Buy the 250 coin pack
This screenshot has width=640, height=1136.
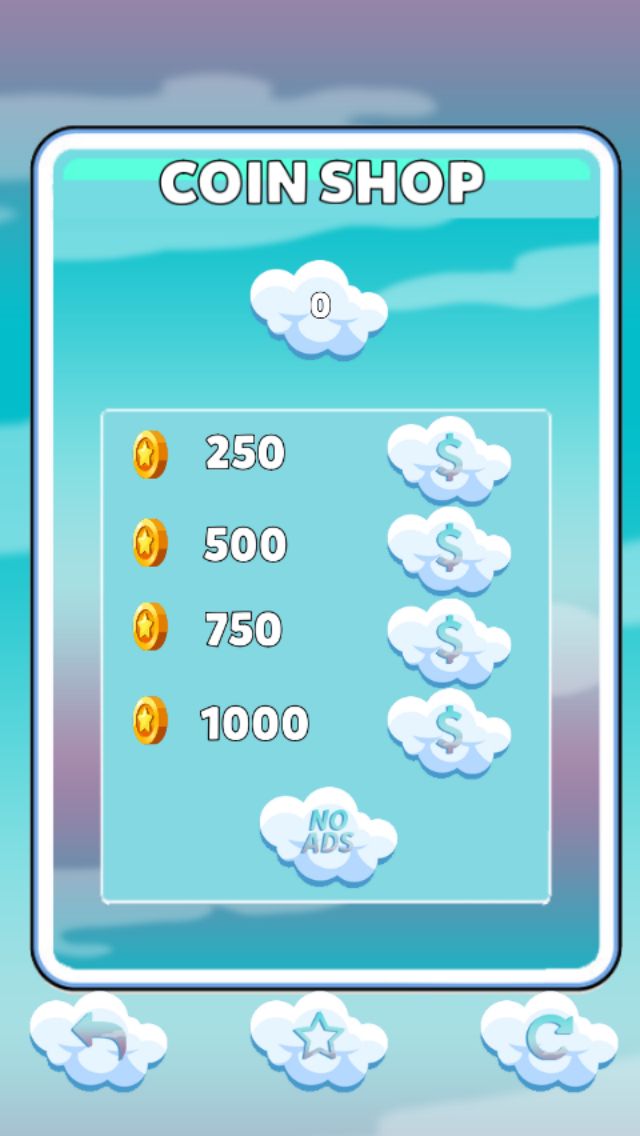point(449,459)
